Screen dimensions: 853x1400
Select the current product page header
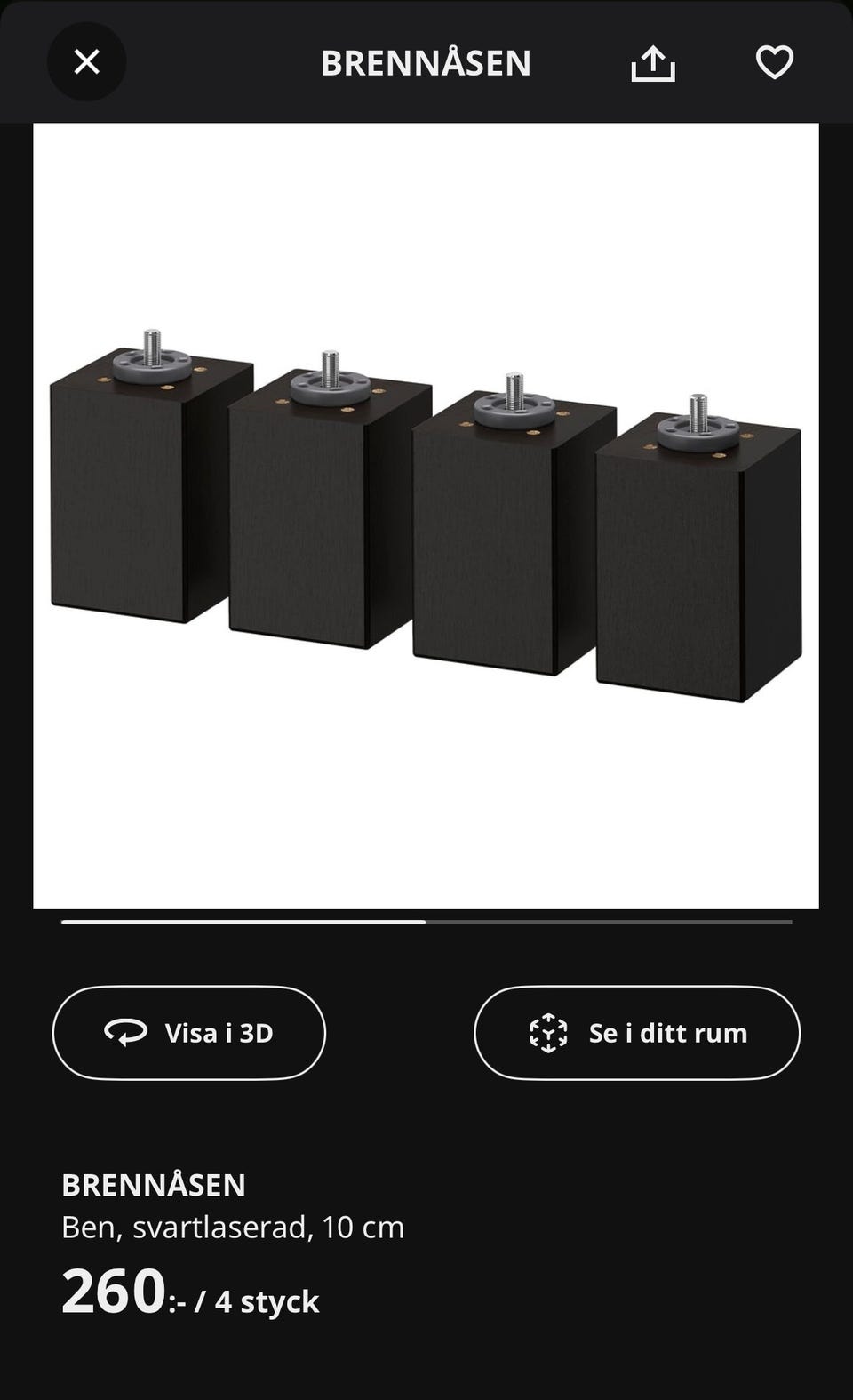click(426, 62)
